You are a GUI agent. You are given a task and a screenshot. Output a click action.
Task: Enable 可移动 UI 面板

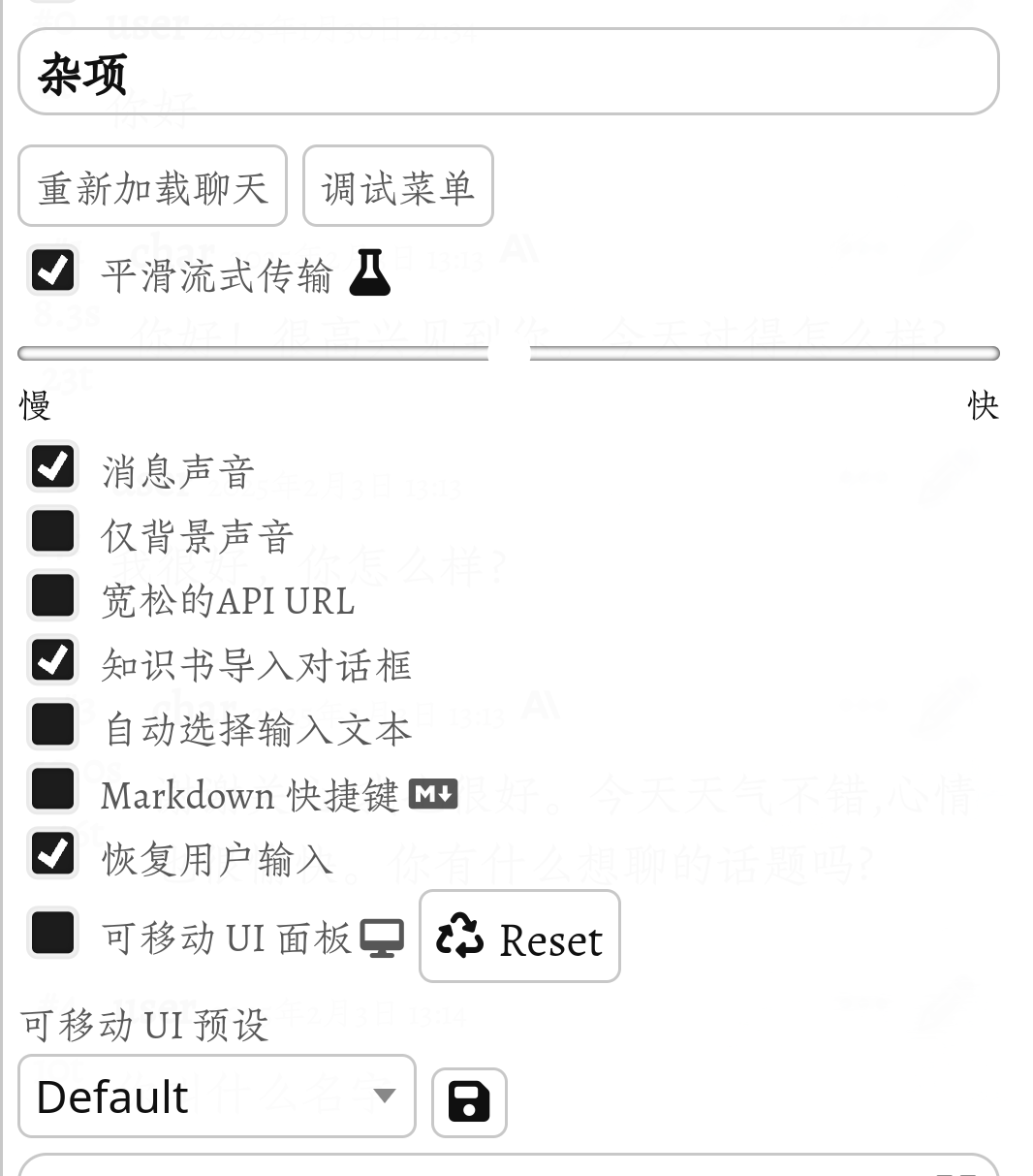[x=53, y=934]
